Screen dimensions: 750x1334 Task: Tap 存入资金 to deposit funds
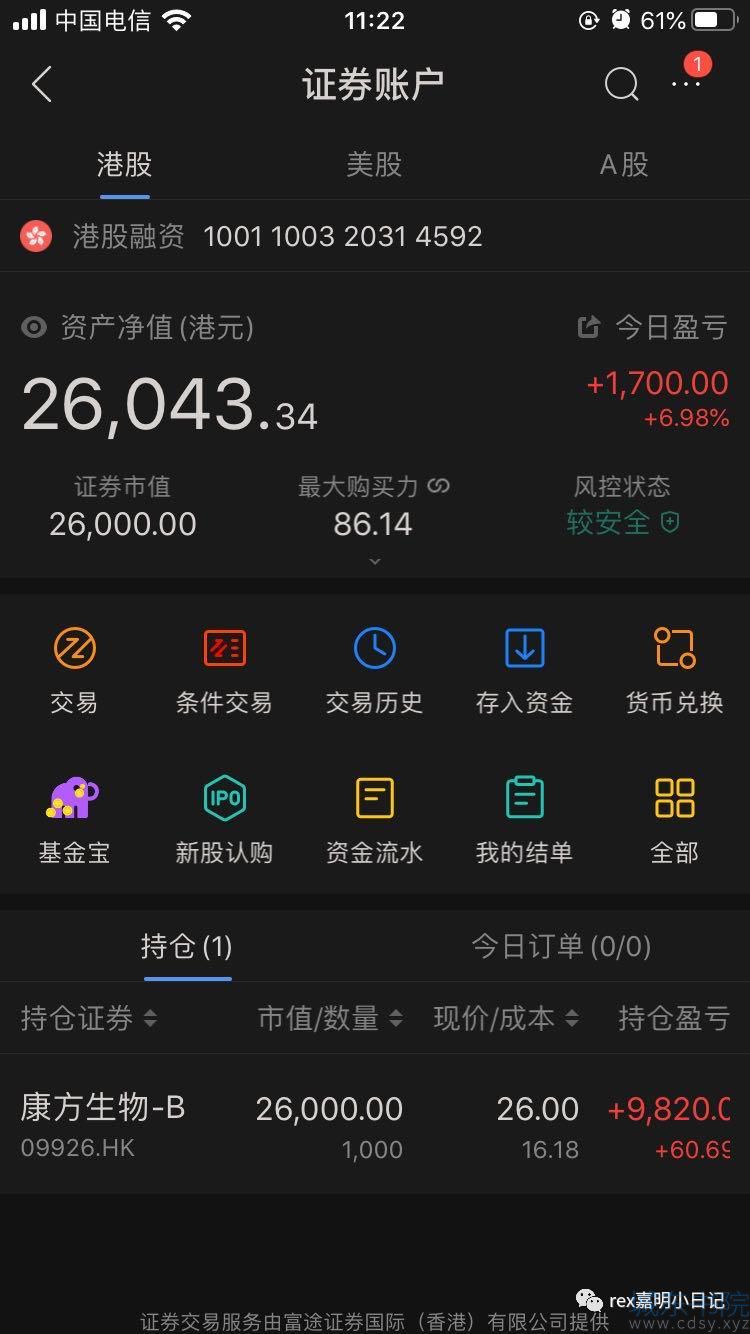tap(524, 670)
